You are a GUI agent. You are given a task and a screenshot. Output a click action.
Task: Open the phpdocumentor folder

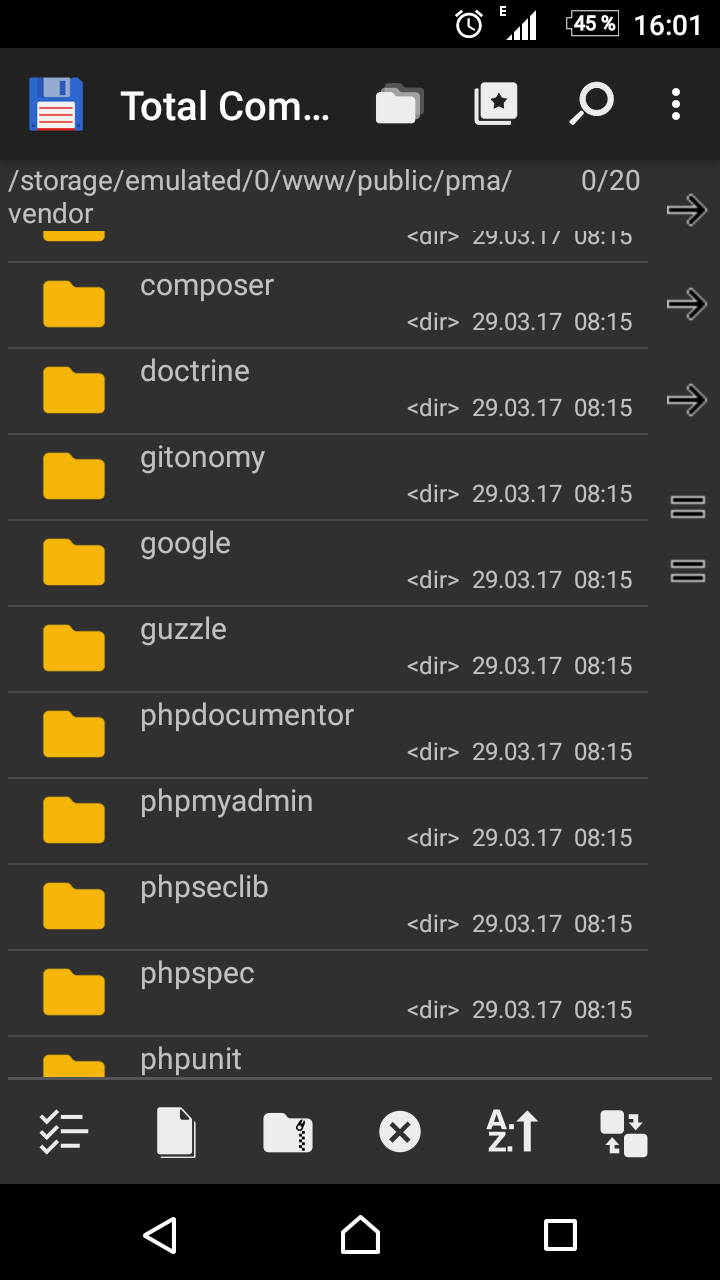(247, 716)
